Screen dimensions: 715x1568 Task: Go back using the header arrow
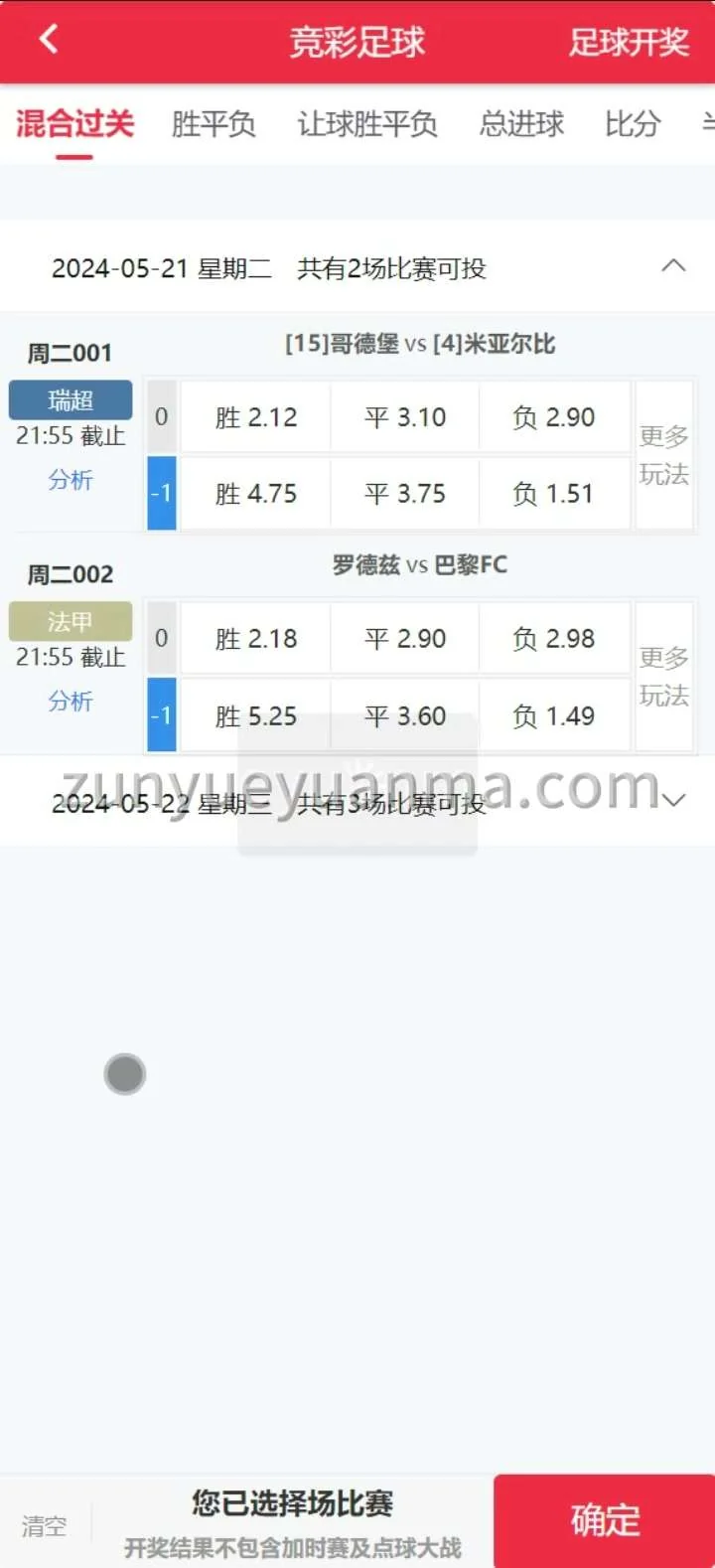coord(48,40)
